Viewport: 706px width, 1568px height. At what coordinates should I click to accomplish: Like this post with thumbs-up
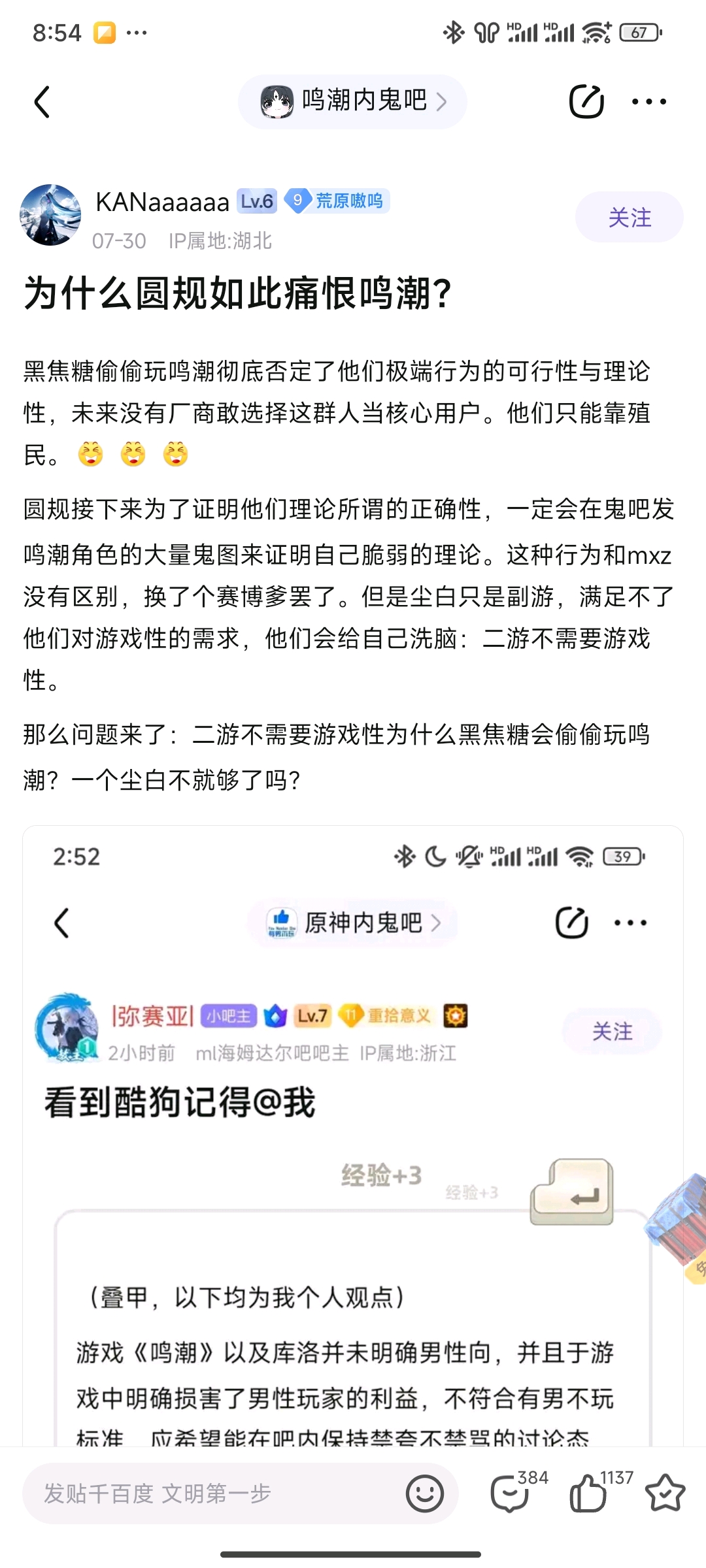coord(587,1494)
